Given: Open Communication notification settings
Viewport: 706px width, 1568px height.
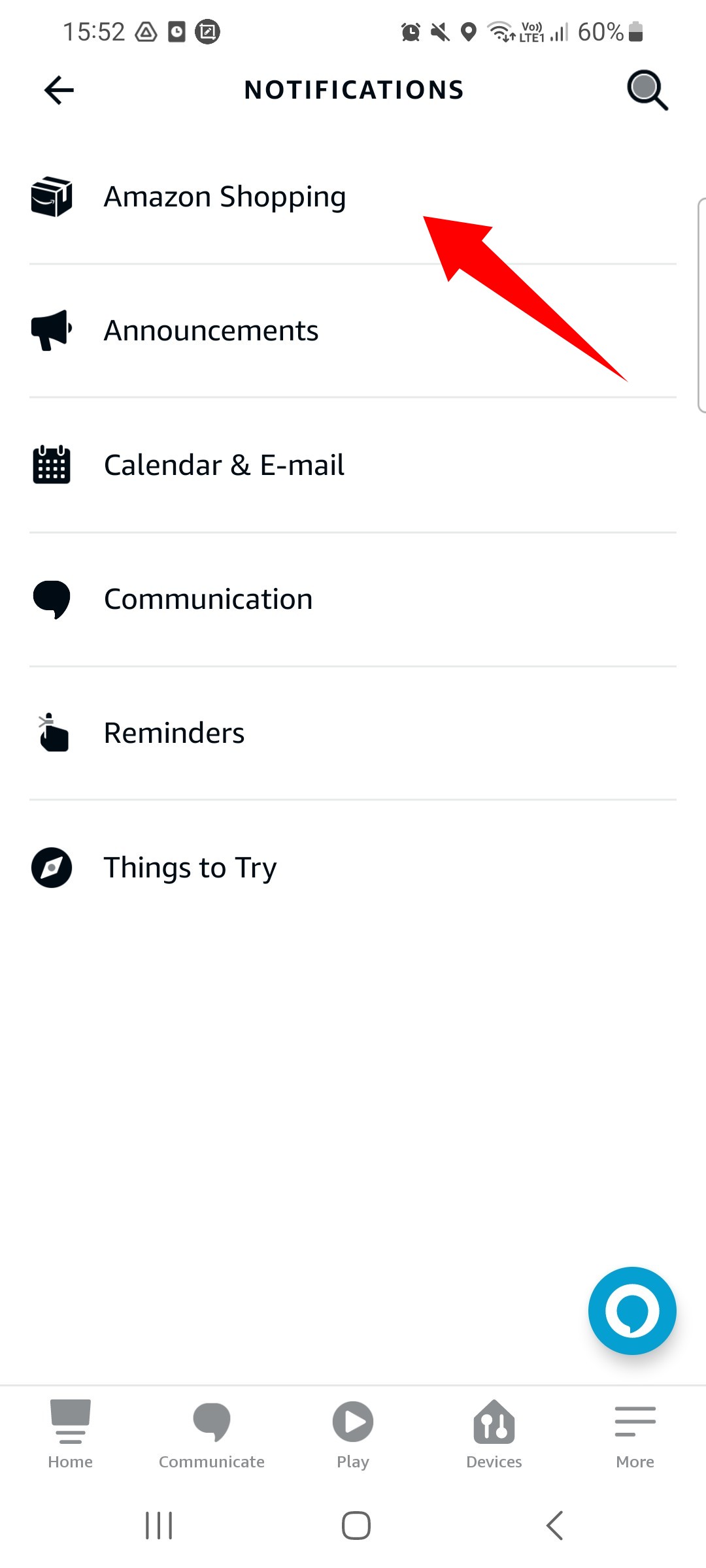Looking at the screenshot, I should point(353,599).
